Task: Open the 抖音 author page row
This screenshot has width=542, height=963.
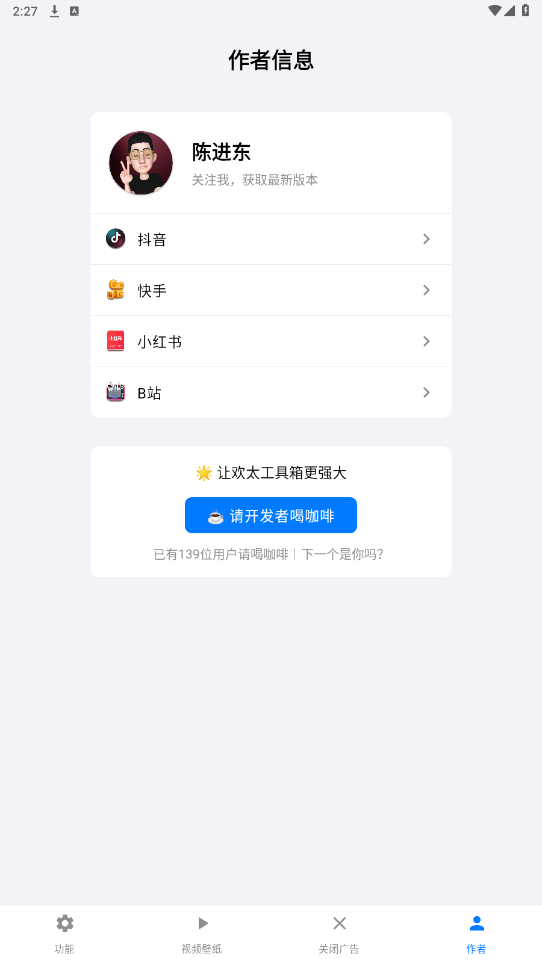Action: click(x=271, y=239)
